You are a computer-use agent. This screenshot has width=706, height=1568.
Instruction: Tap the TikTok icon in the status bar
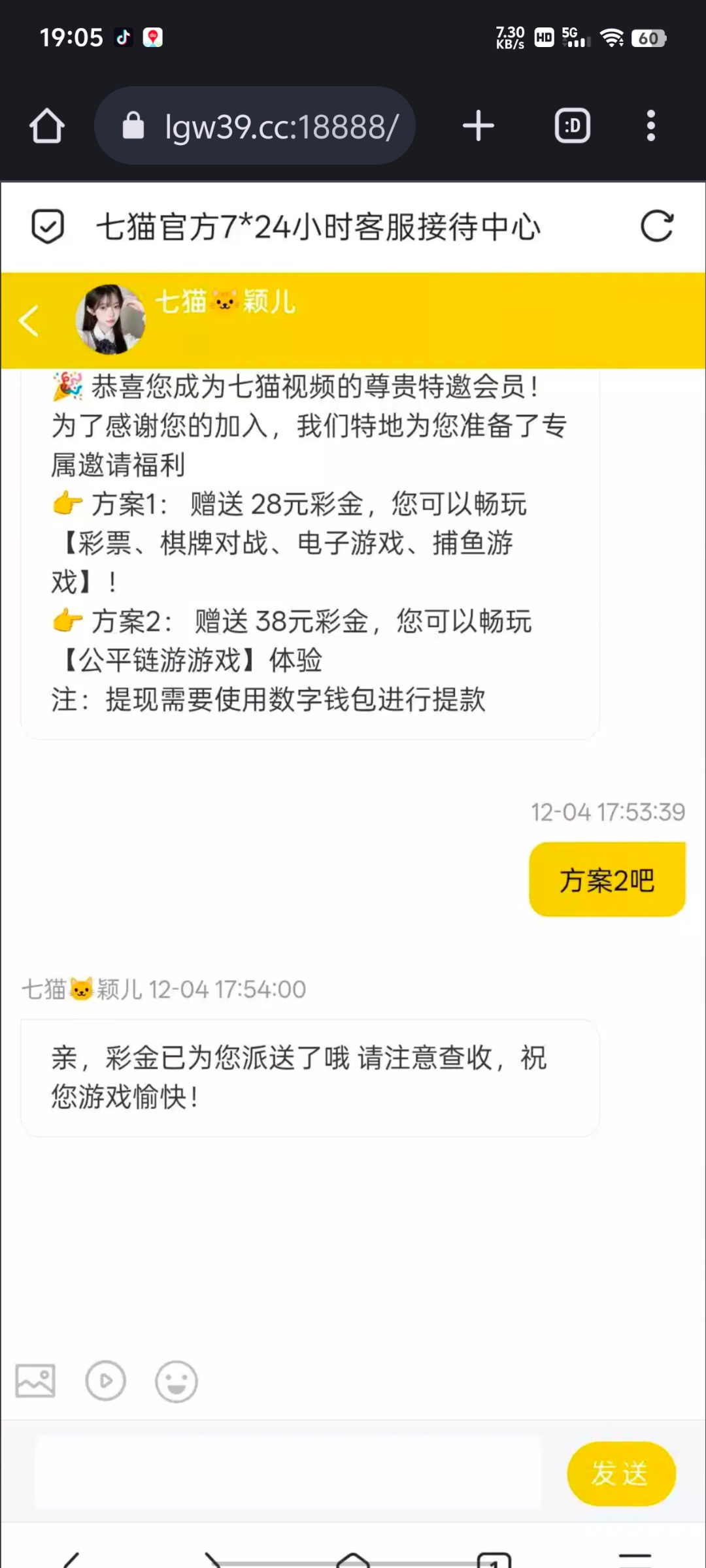tap(125, 37)
